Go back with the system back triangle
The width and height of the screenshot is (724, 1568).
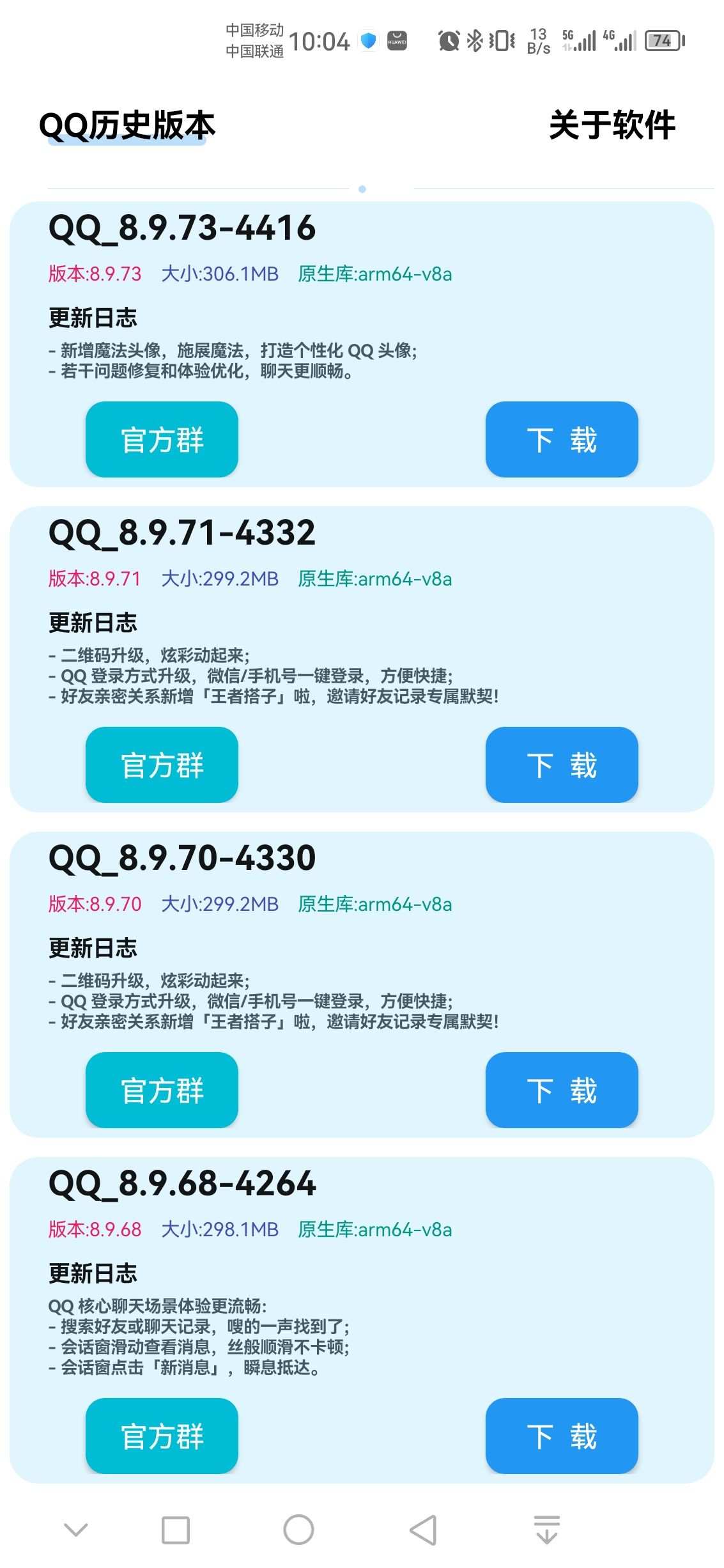tap(423, 1530)
